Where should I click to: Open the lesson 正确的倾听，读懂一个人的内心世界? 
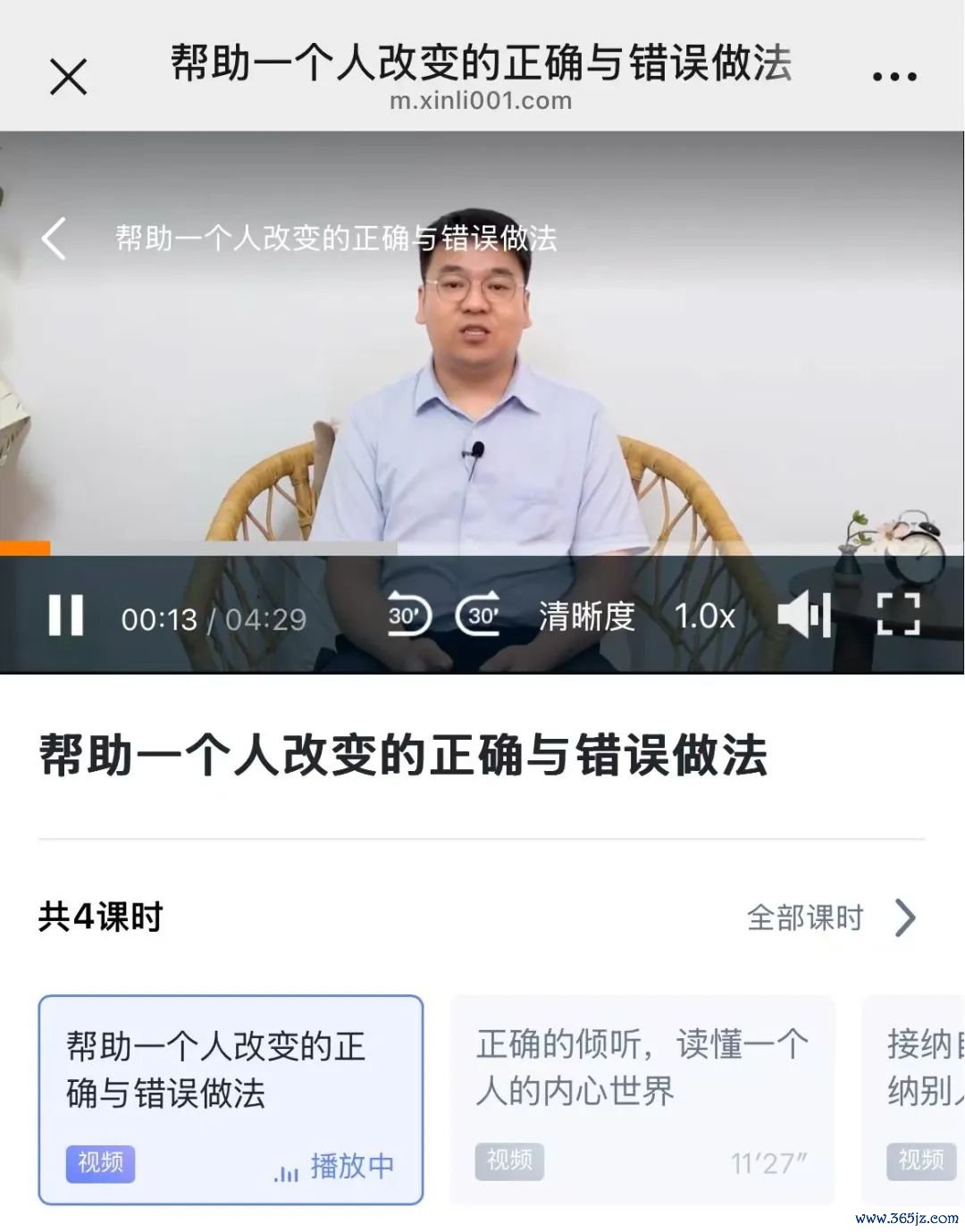(642, 1099)
